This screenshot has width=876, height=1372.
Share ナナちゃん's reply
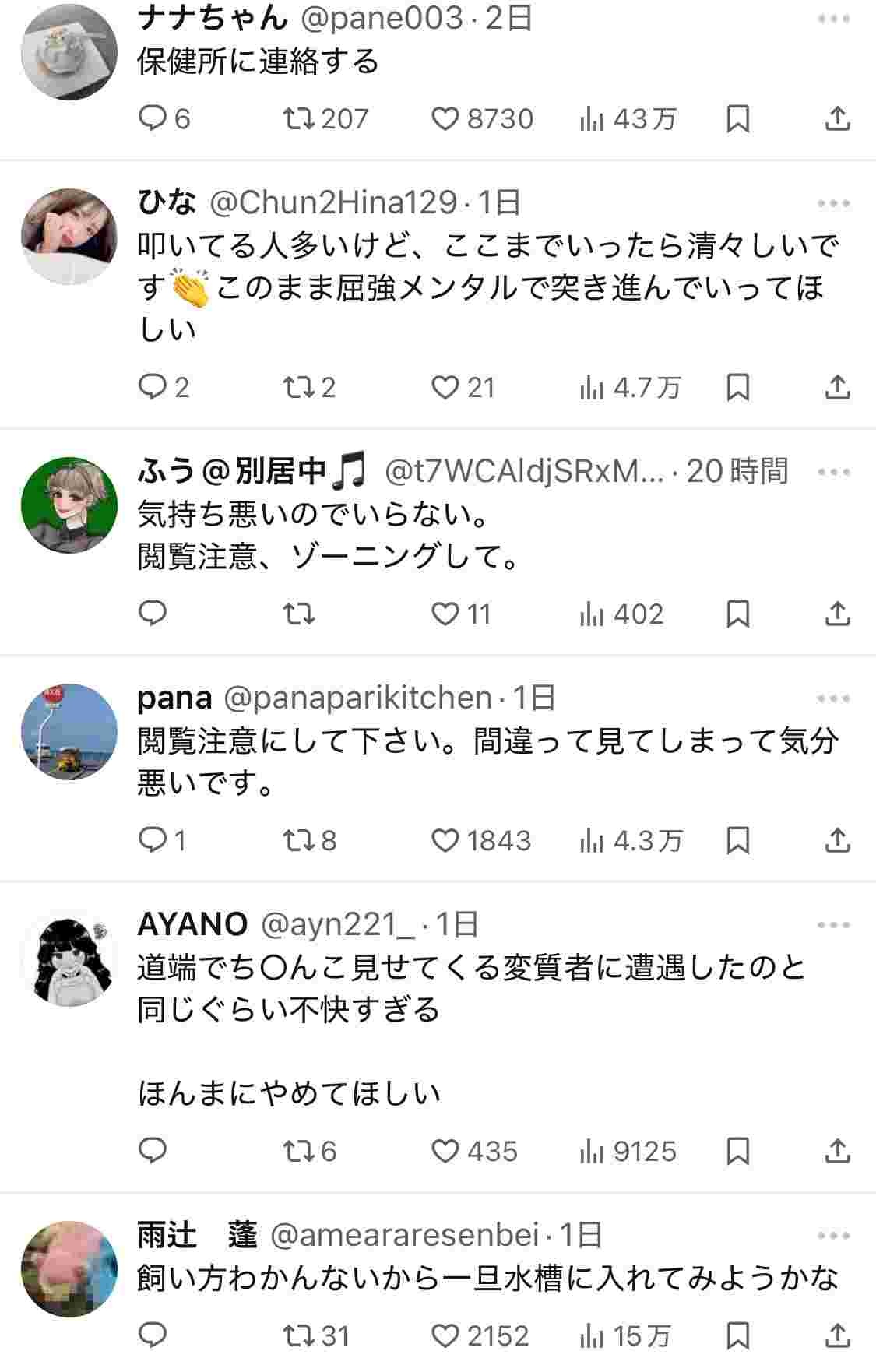(837, 119)
